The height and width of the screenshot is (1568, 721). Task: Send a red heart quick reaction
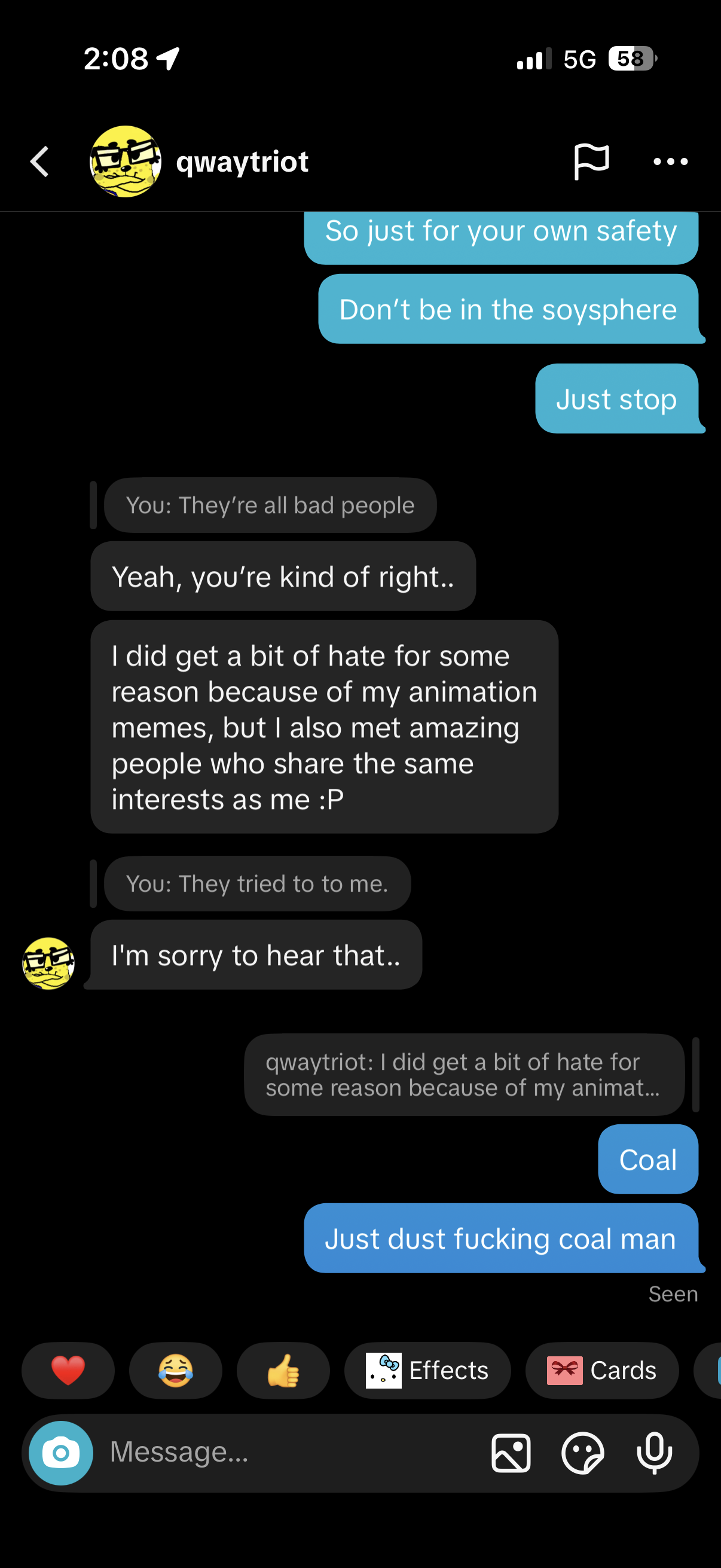point(68,1370)
